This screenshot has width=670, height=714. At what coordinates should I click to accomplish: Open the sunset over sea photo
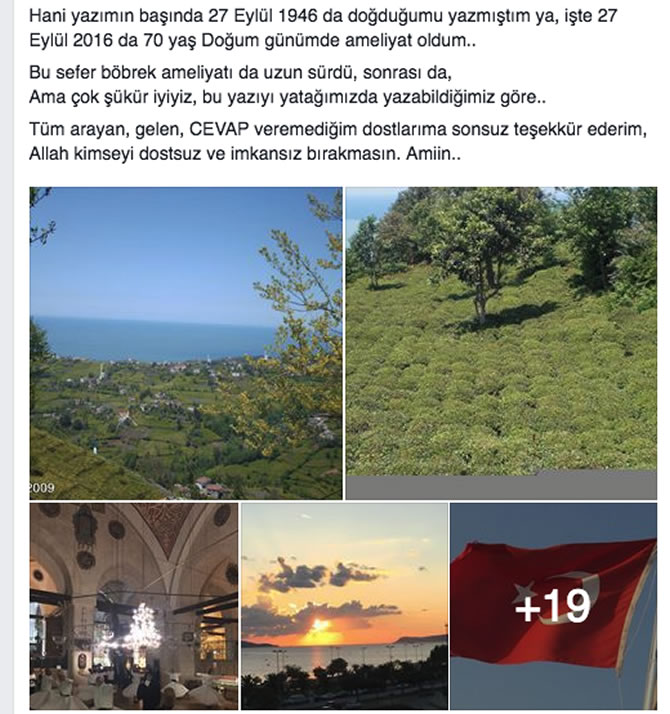click(x=344, y=605)
